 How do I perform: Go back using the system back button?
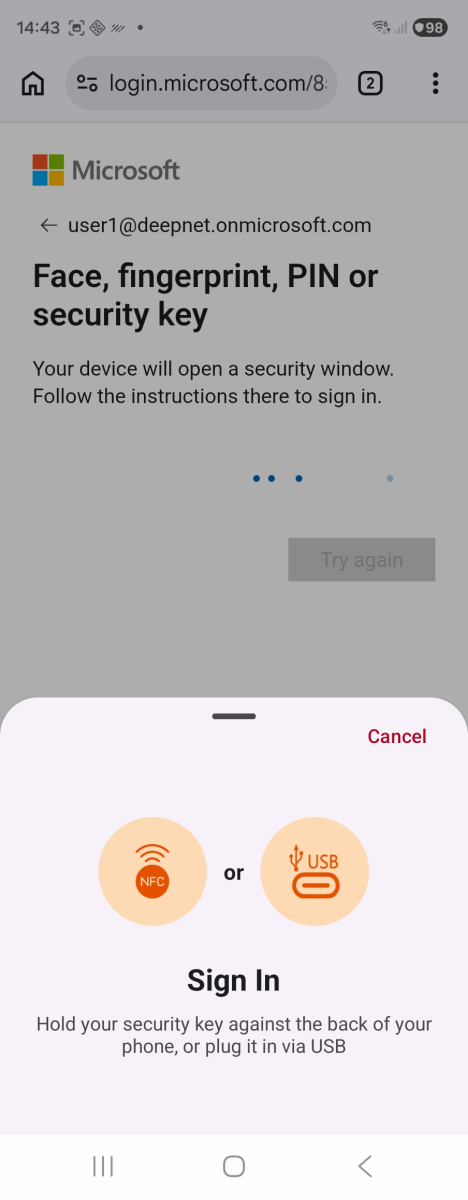(x=365, y=1165)
